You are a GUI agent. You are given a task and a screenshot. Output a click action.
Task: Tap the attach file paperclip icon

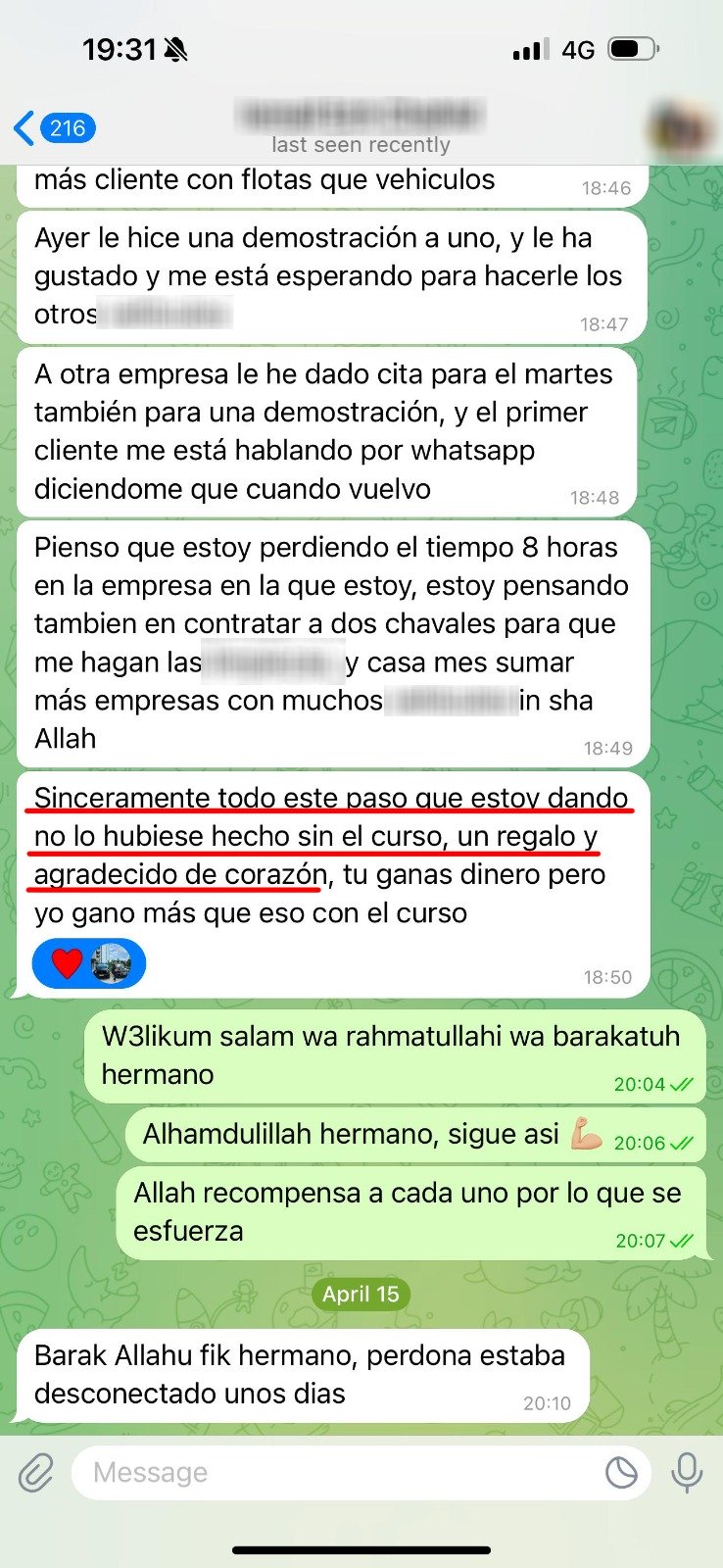click(36, 1472)
